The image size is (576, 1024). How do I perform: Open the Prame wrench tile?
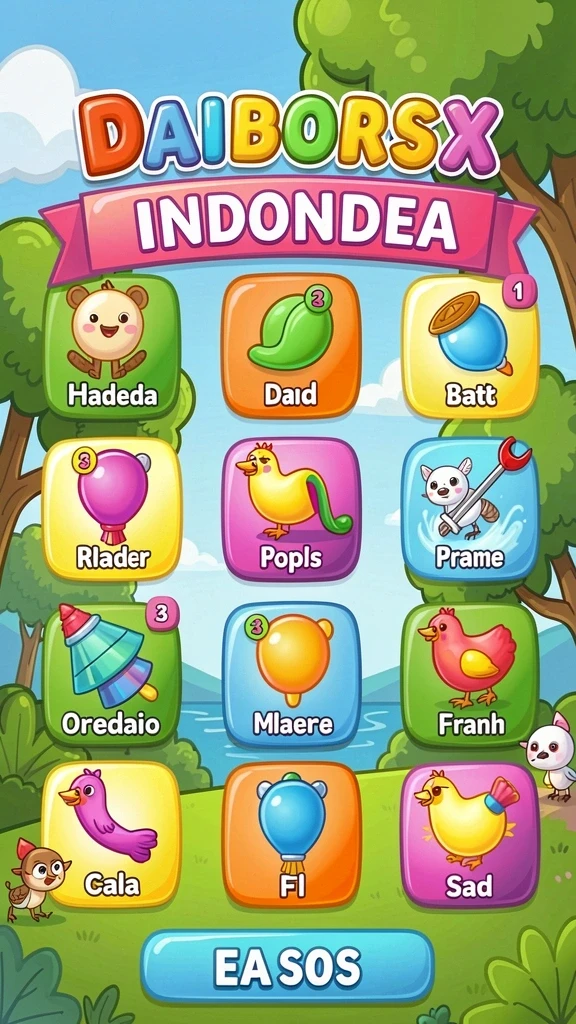[x=470, y=510]
